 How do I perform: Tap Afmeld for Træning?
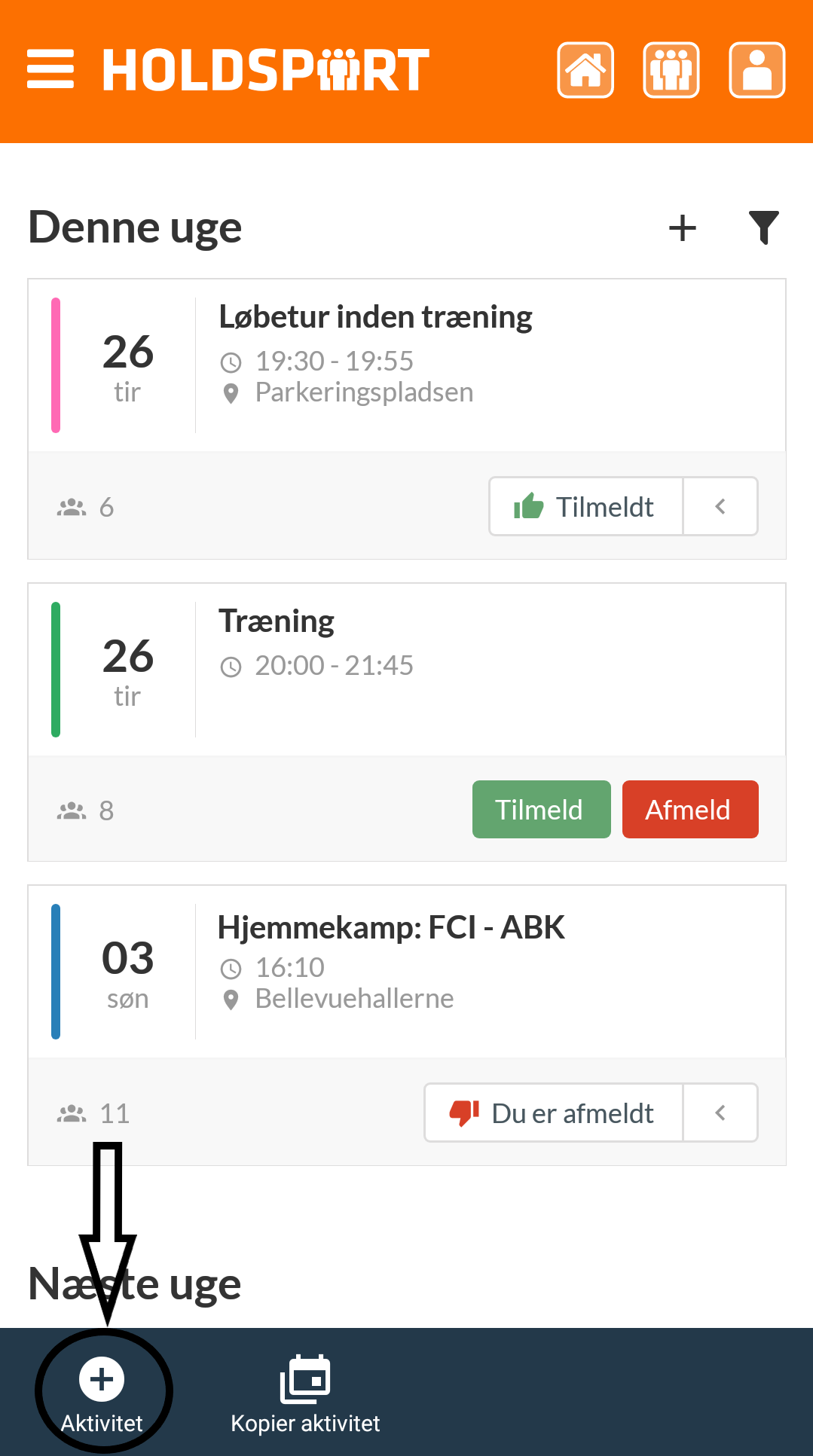click(x=690, y=810)
